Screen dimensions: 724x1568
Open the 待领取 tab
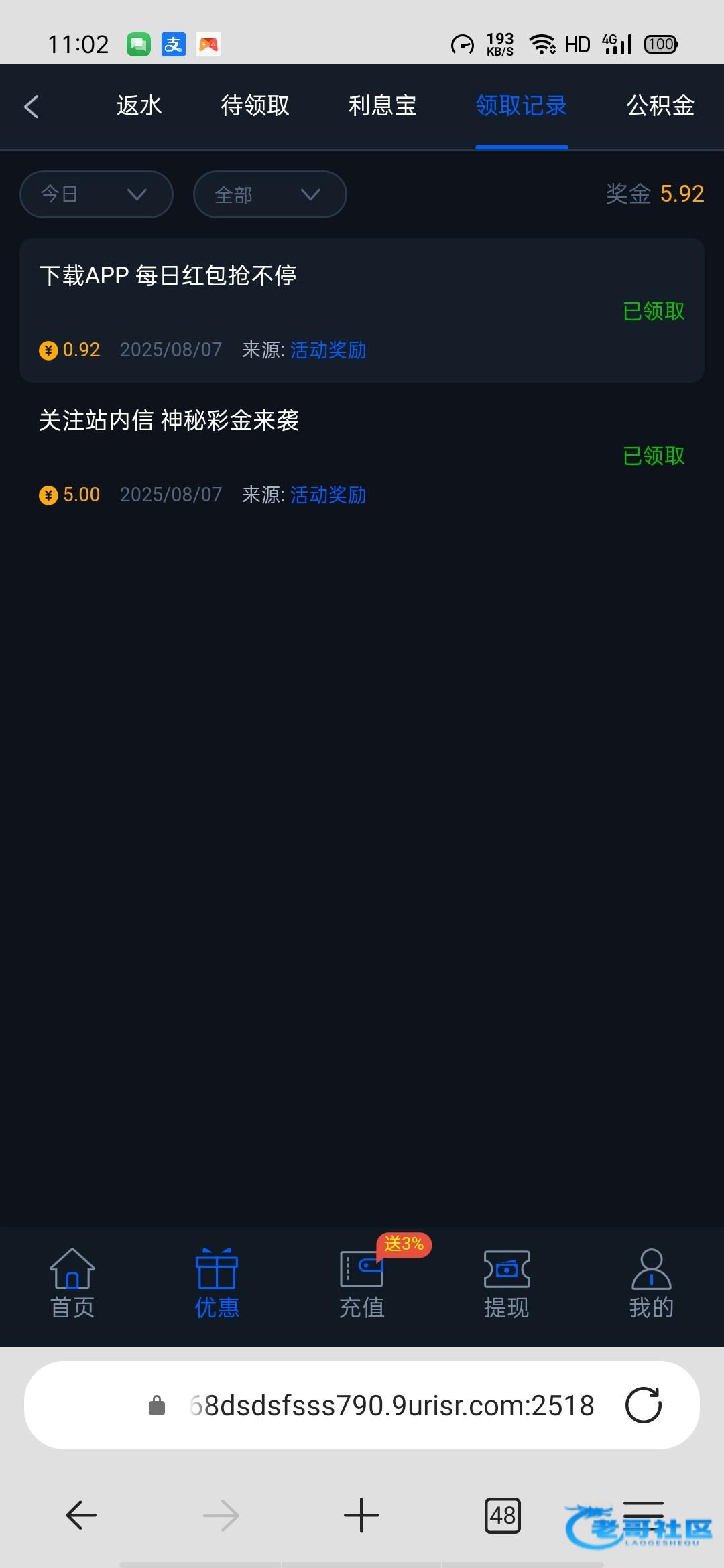255,106
